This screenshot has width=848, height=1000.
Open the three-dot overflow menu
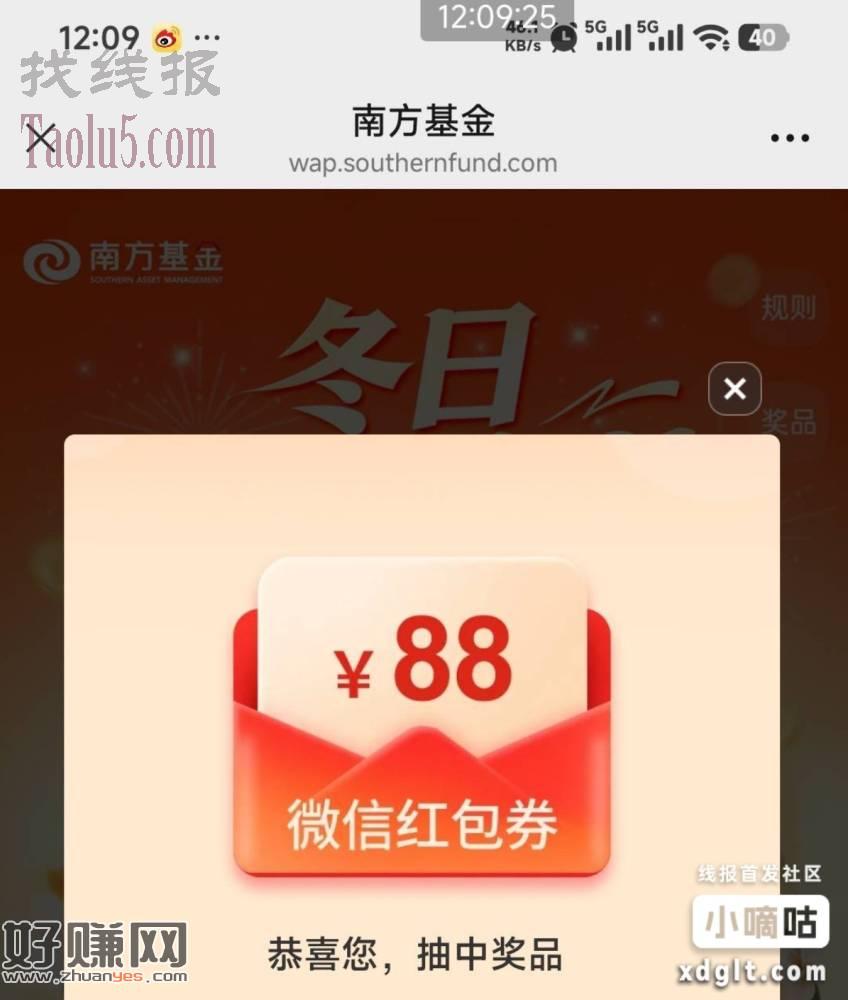coord(789,138)
